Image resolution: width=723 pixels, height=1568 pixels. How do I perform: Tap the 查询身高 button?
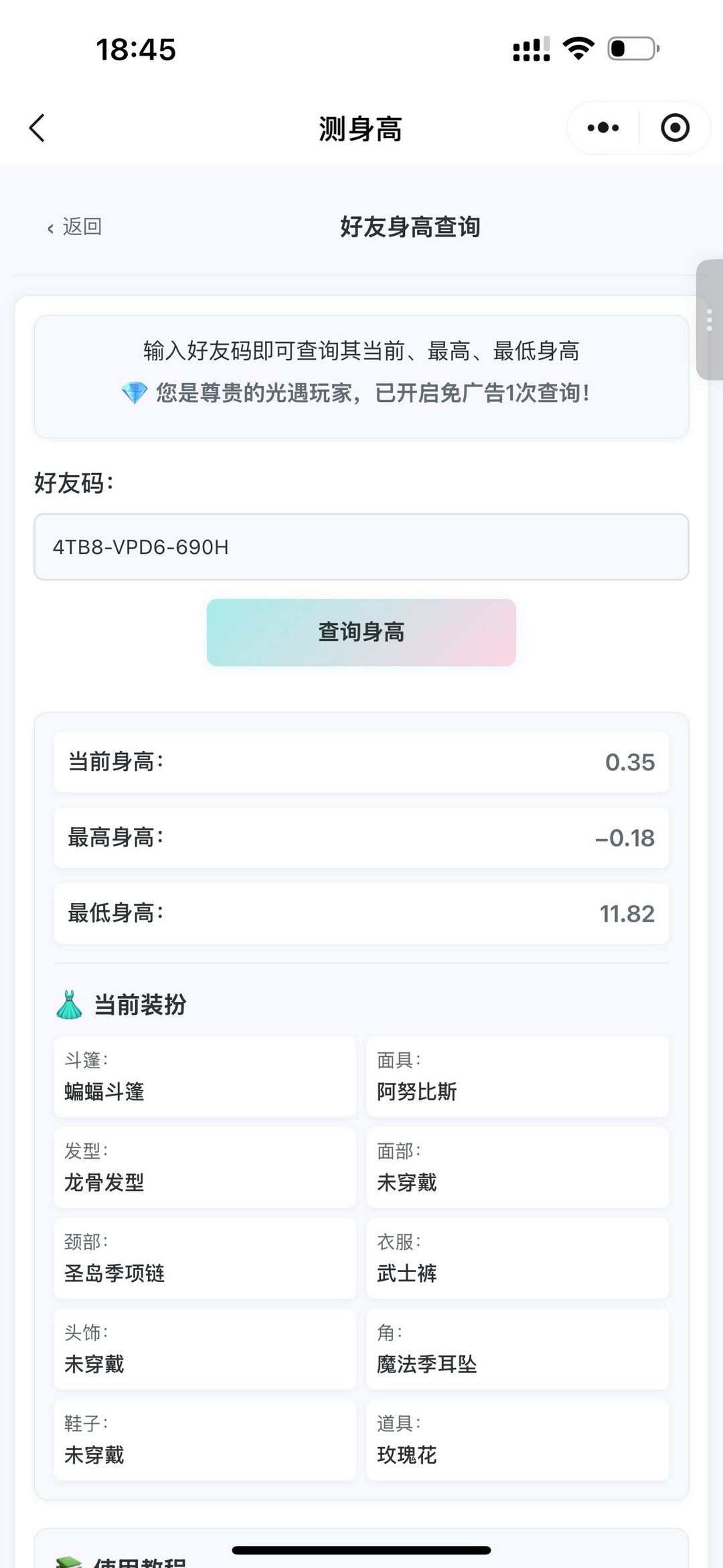coord(361,632)
